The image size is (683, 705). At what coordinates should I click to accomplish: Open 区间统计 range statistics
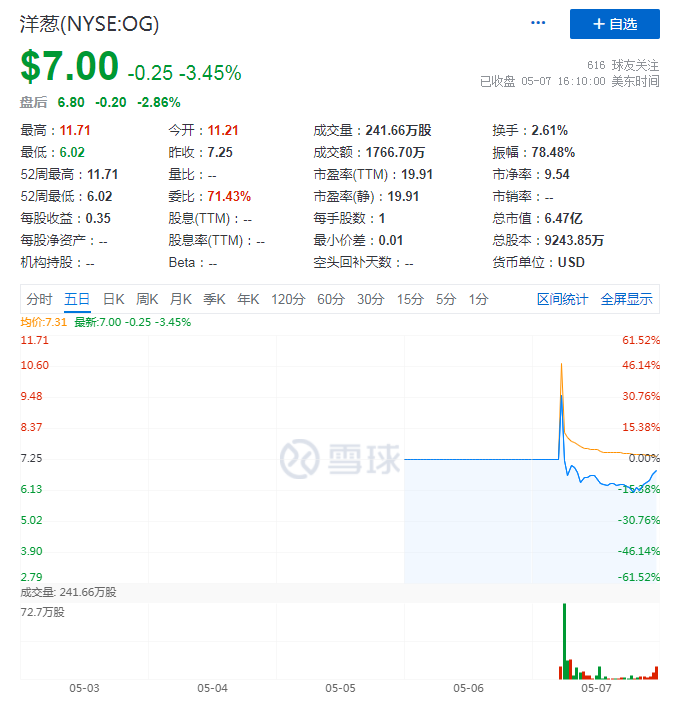562,299
